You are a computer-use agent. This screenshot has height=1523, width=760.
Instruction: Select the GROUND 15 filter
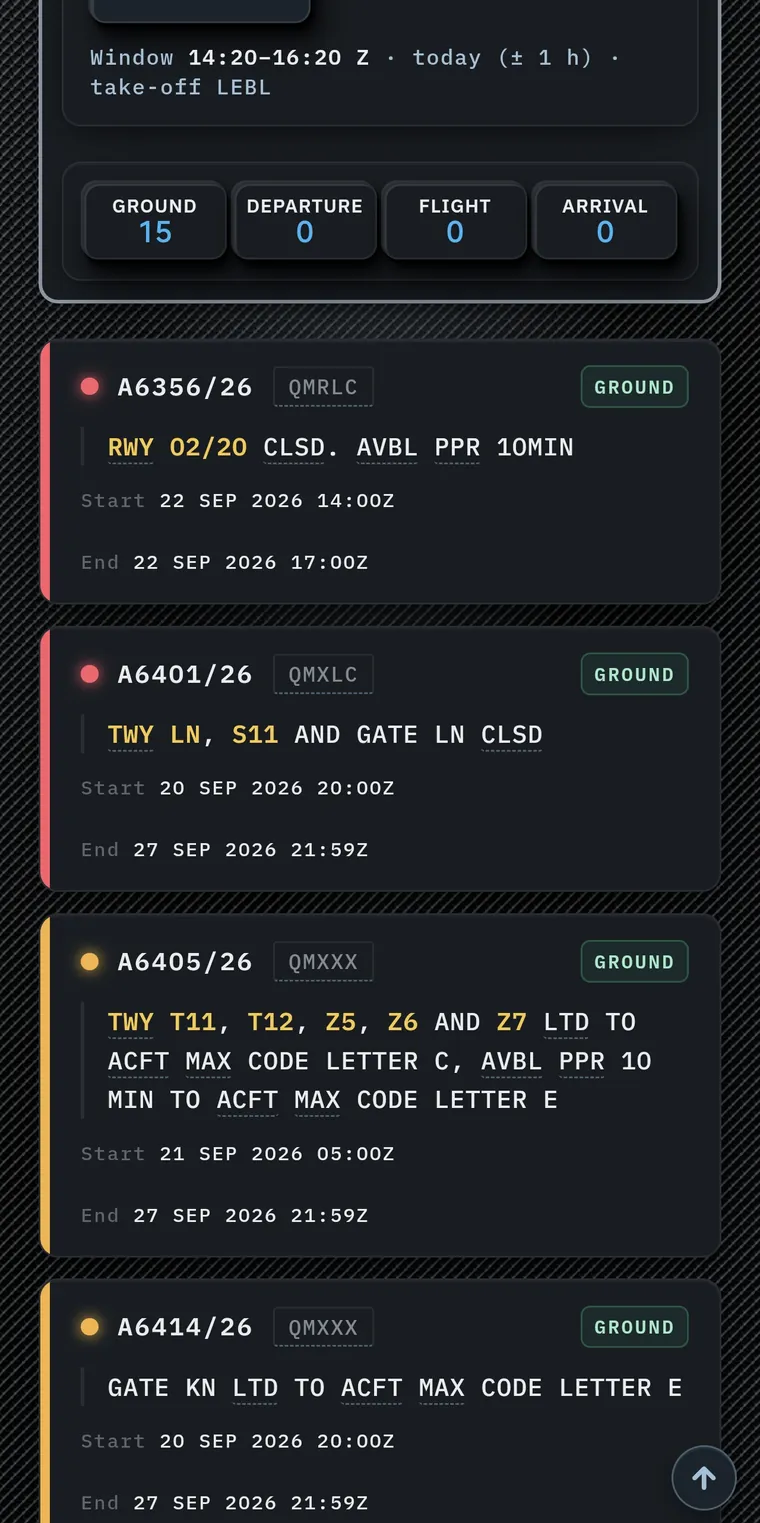pyautogui.click(x=154, y=220)
